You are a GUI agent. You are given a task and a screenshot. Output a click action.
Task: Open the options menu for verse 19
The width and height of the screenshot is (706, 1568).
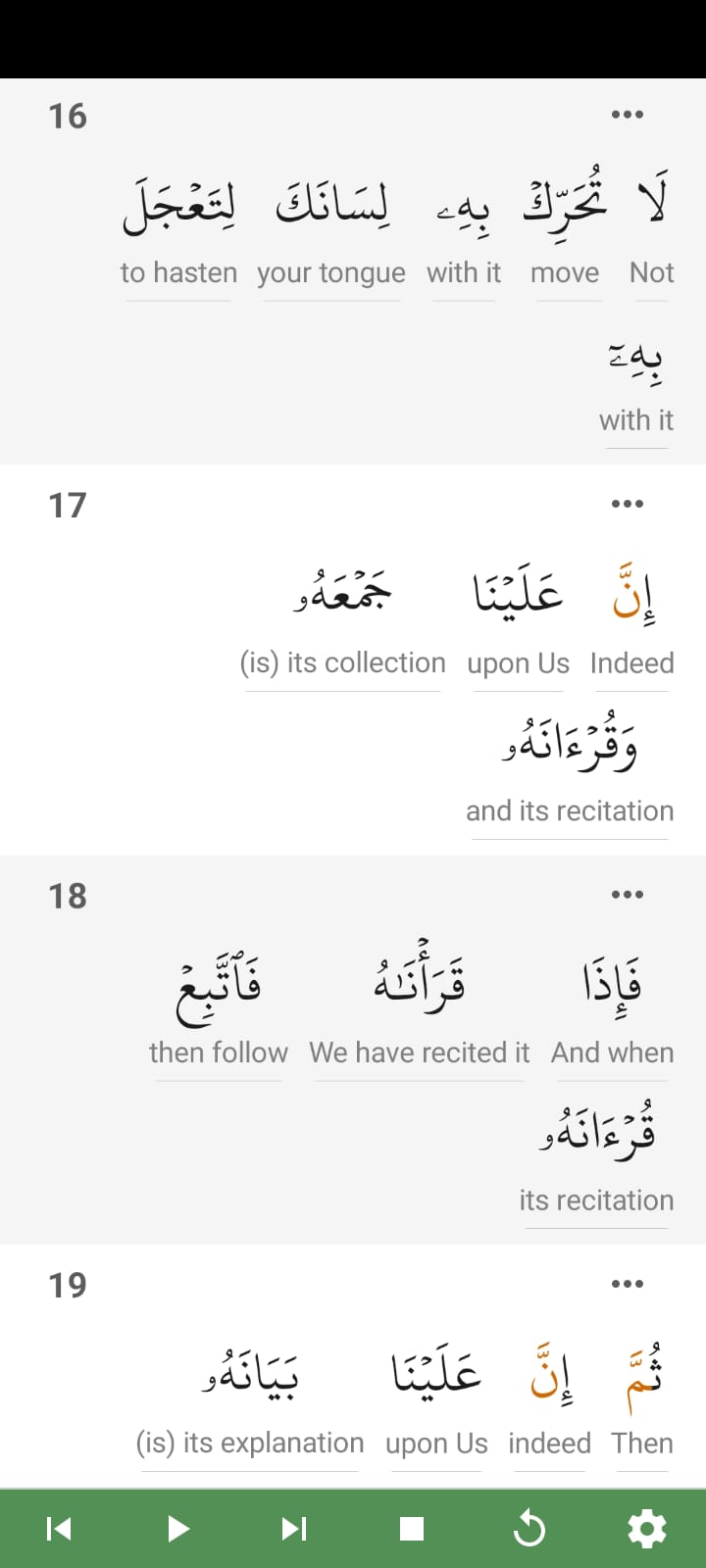pos(628,1284)
